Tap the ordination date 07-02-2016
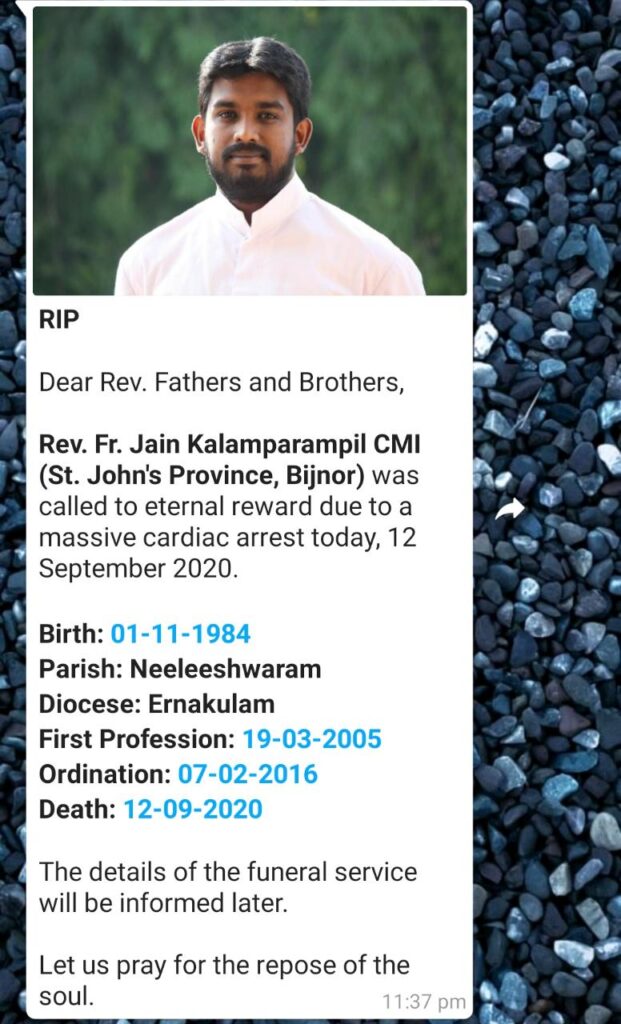The image size is (621, 1024). click(x=248, y=774)
